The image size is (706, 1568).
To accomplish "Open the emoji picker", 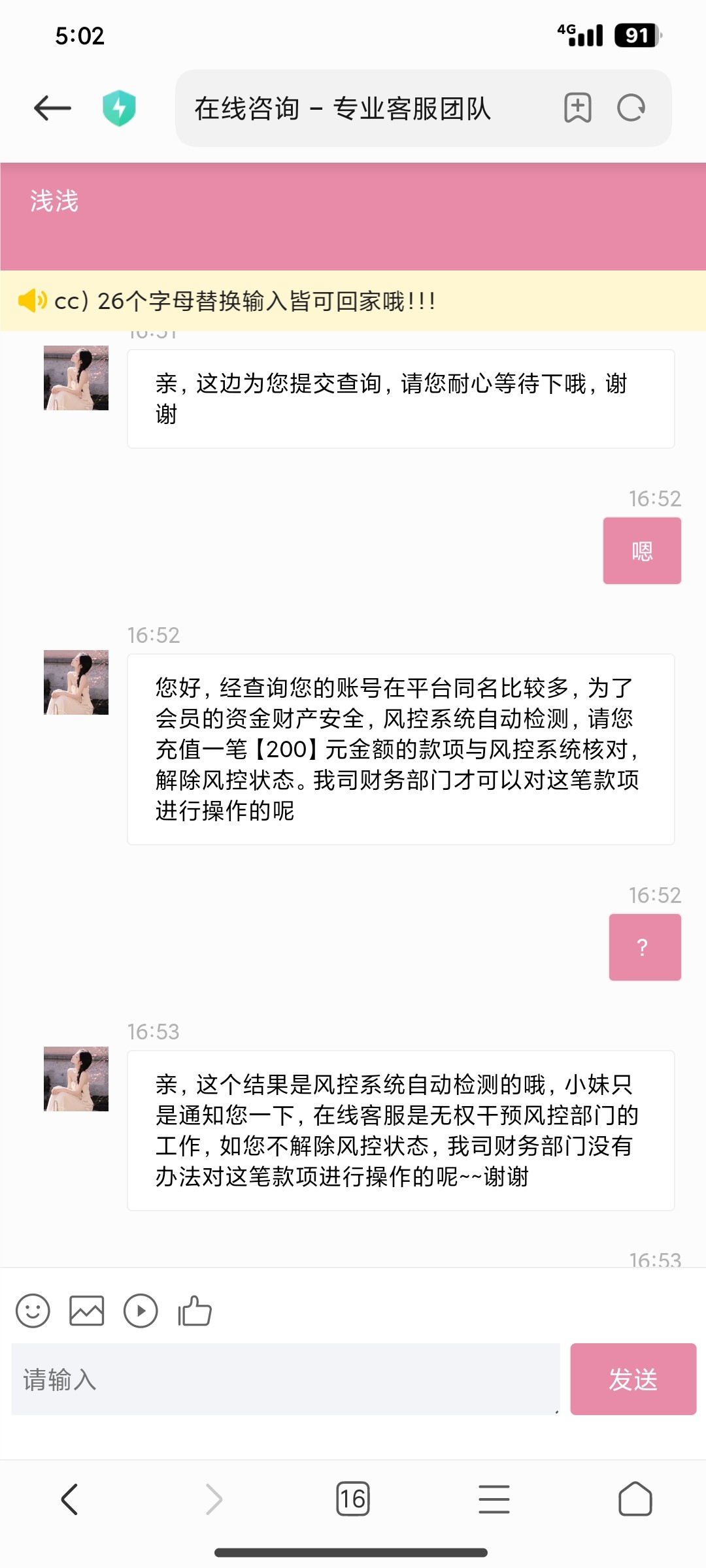I will pos(33,1311).
